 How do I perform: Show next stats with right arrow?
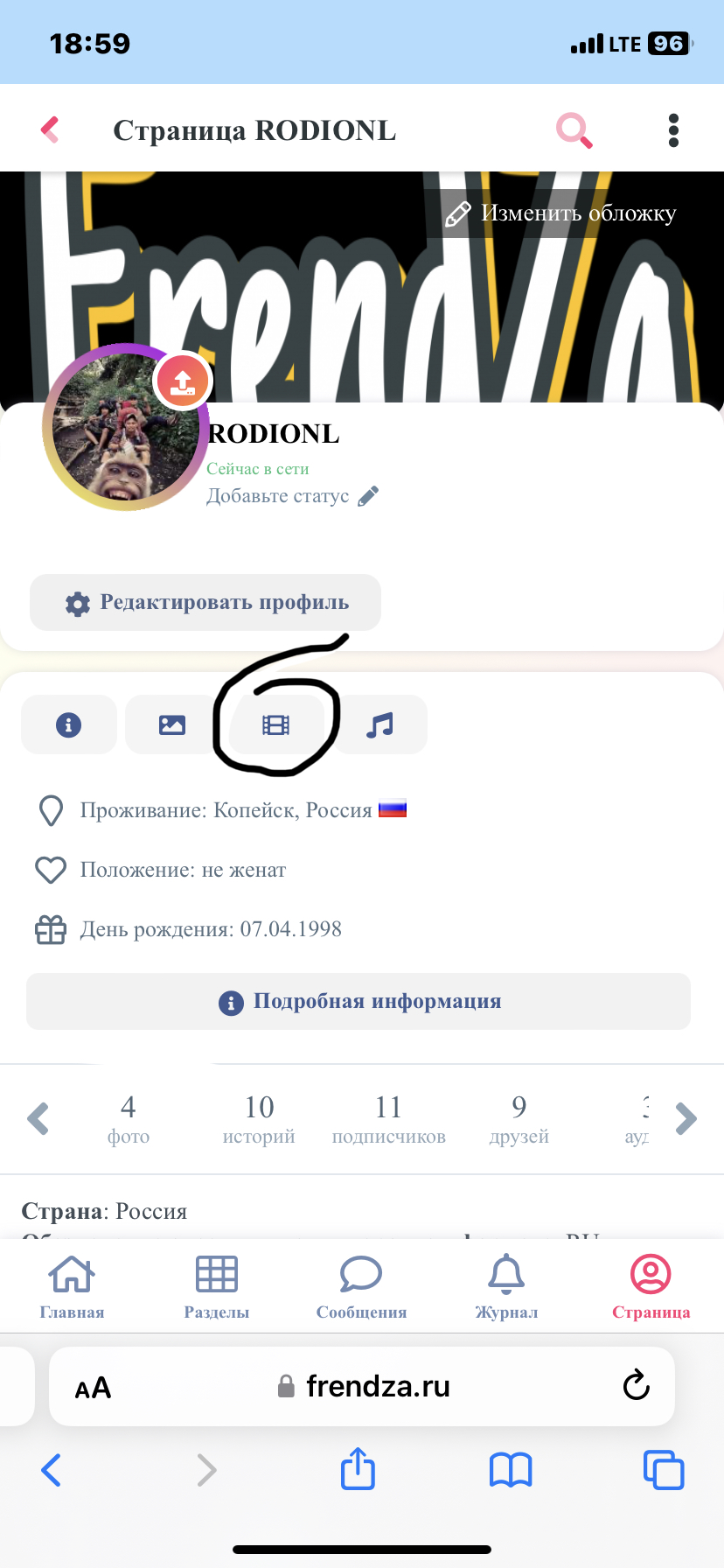(686, 1118)
